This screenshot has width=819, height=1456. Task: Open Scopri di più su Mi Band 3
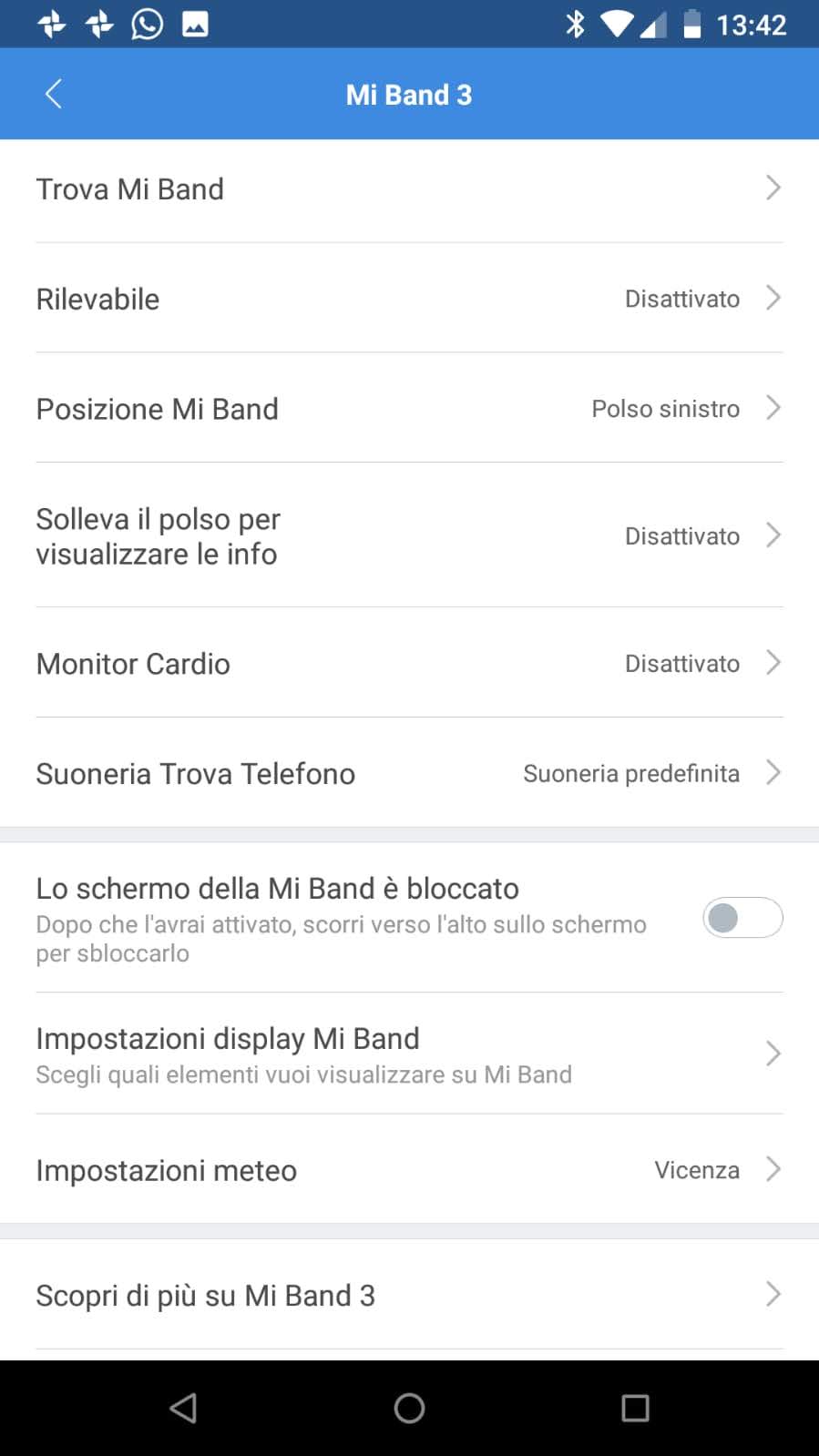[409, 1295]
